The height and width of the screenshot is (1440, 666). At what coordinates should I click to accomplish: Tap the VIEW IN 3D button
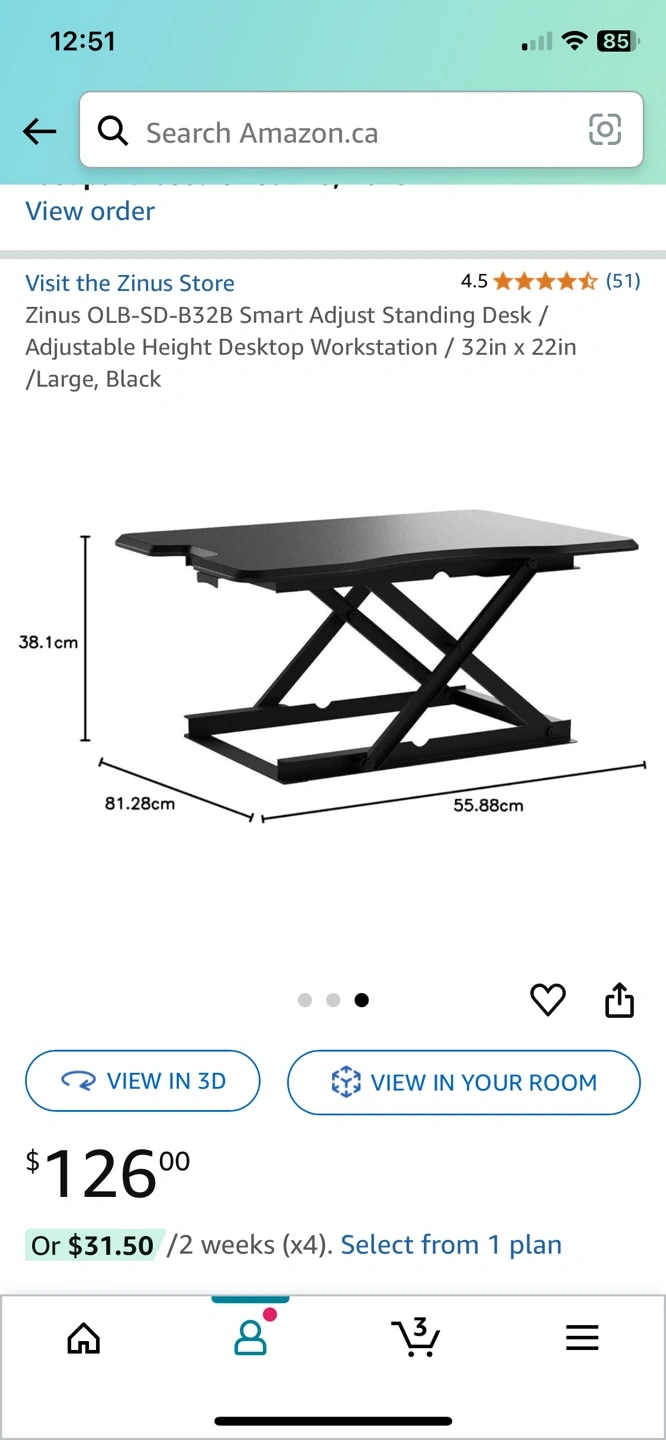pyautogui.click(x=143, y=1081)
